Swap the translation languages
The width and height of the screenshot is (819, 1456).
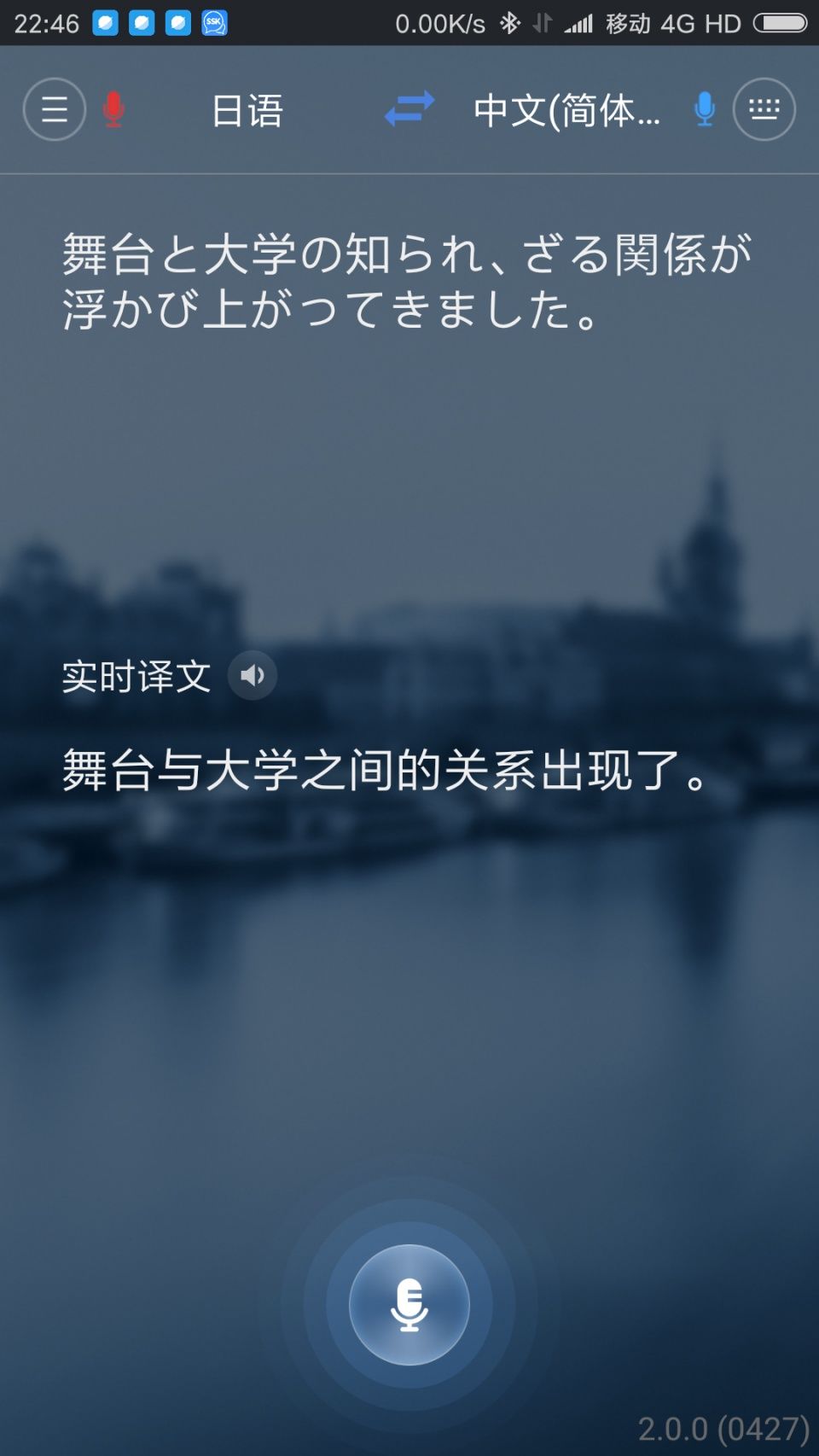coord(409,109)
